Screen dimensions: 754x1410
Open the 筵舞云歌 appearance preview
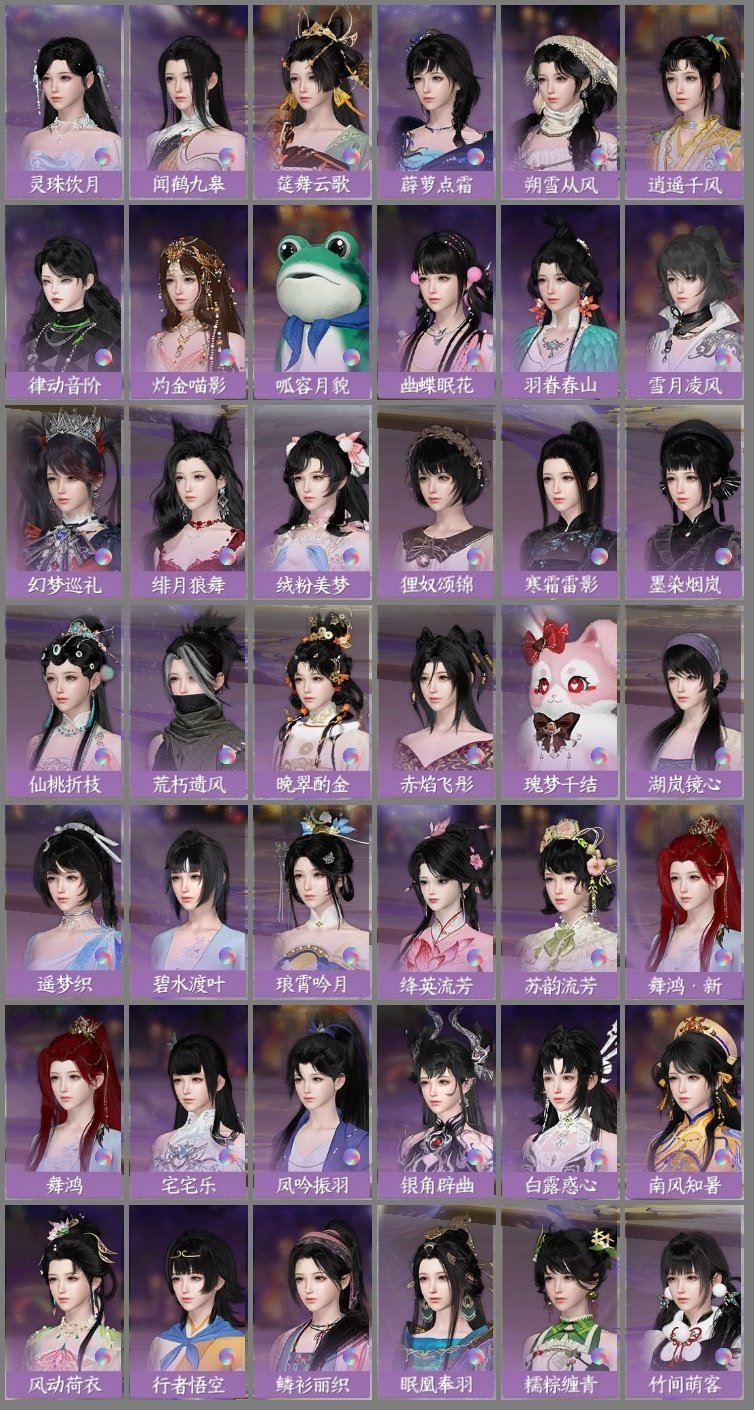click(314, 95)
